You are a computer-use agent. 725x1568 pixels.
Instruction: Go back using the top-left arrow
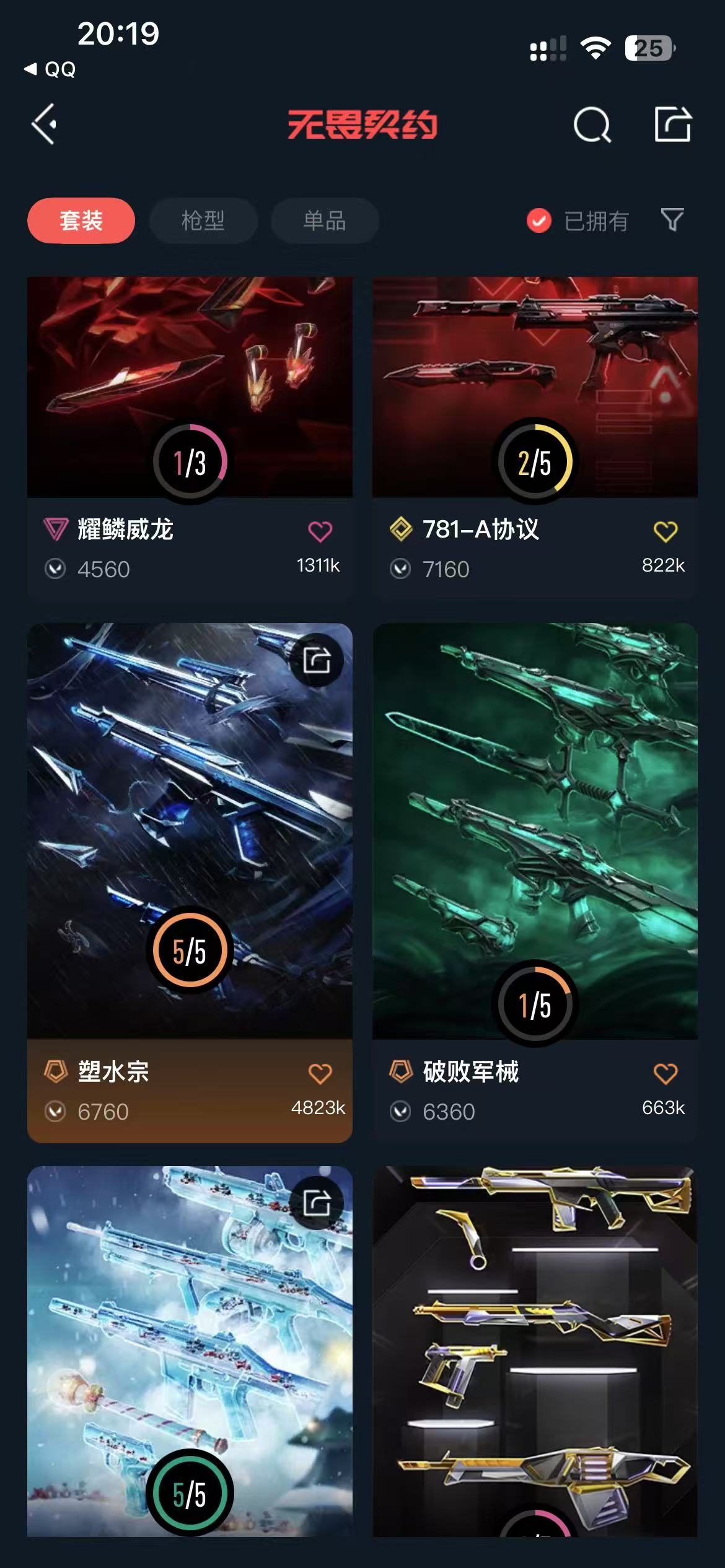[45, 124]
